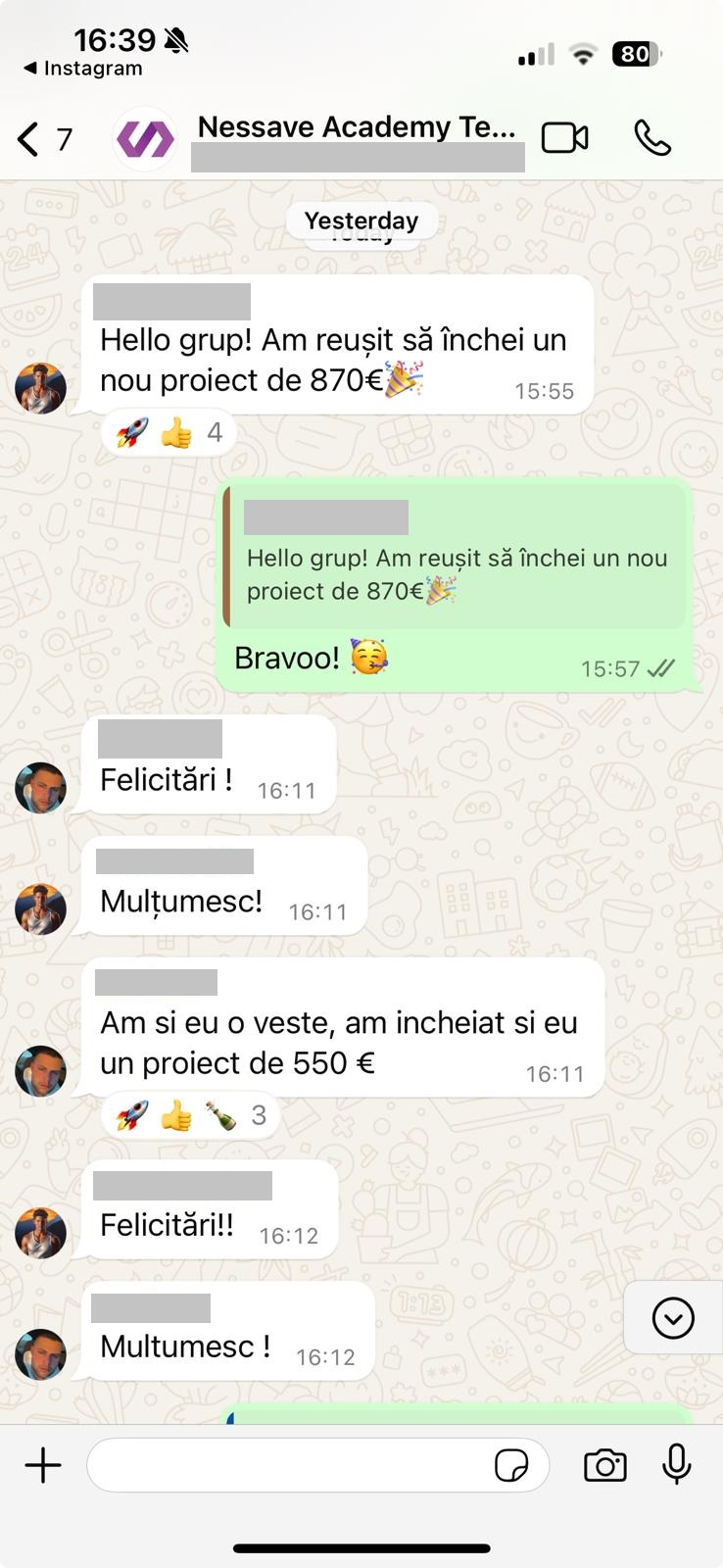Start a group voice call
The height and width of the screenshot is (1568, 723).
(652, 138)
